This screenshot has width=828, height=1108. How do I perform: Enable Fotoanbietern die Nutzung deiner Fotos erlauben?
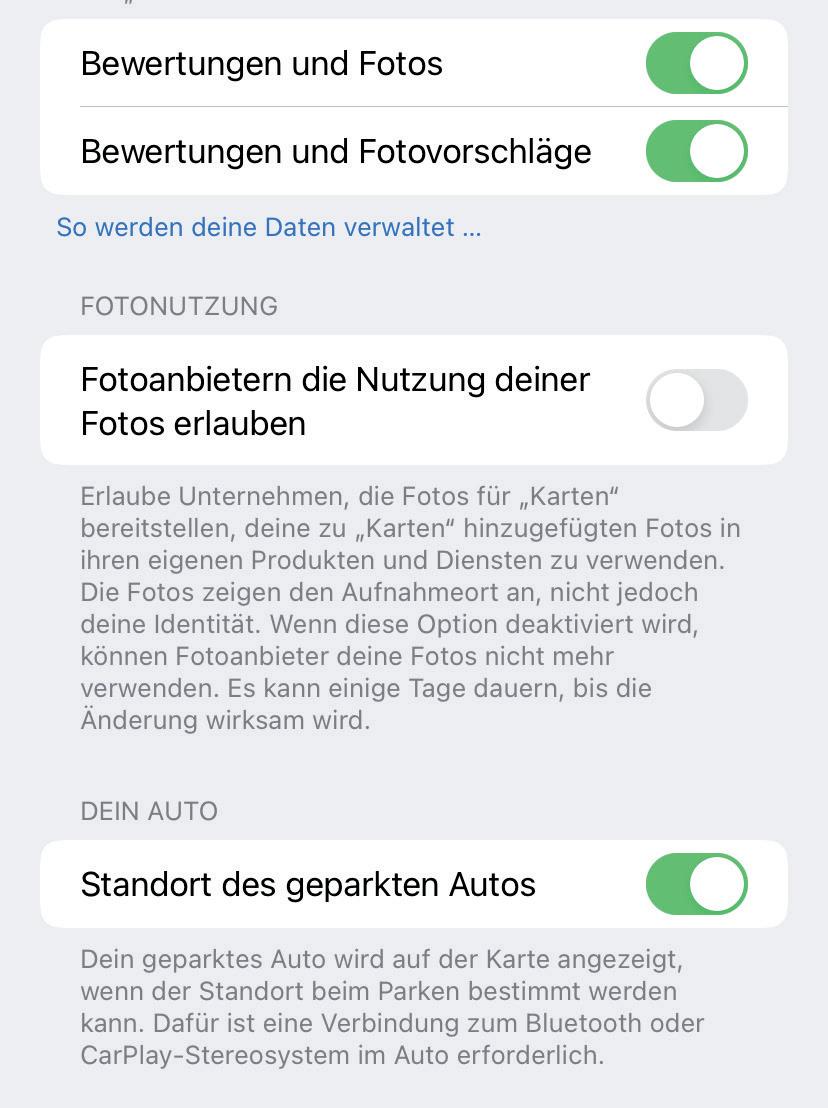[x=696, y=400]
